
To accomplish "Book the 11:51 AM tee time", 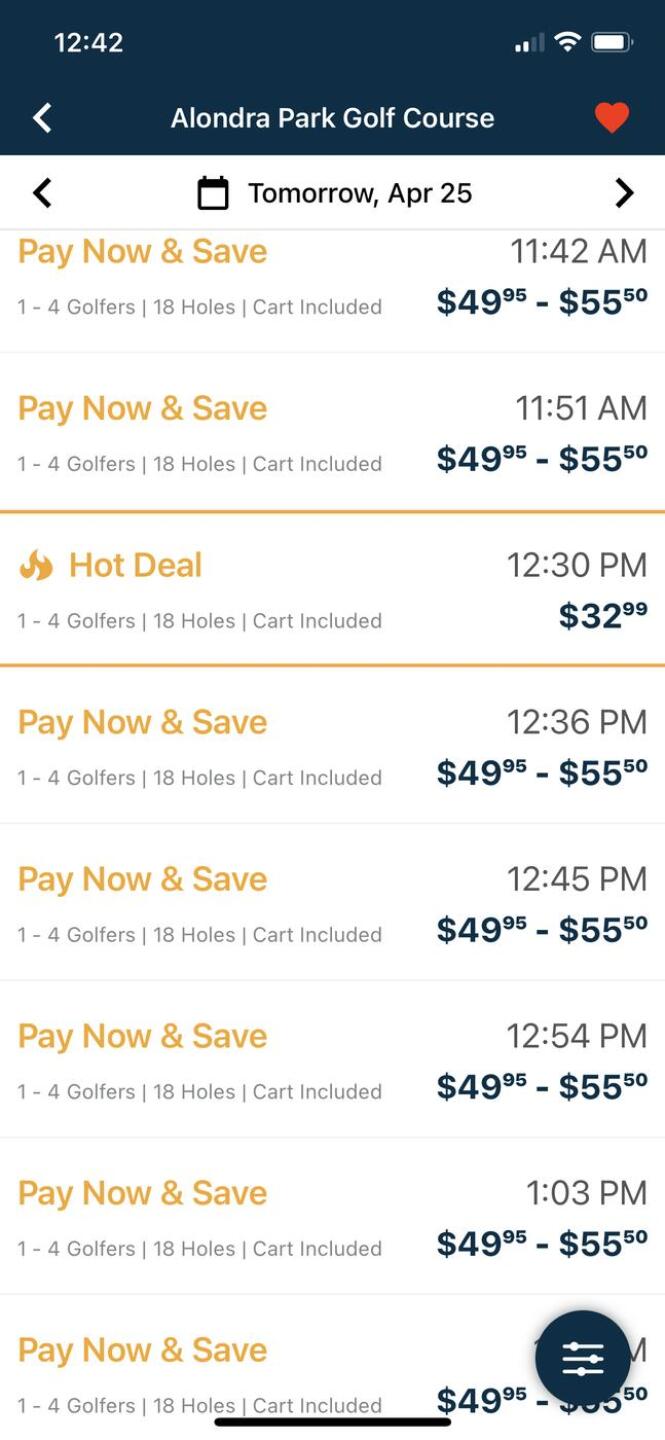I will coord(332,433).
